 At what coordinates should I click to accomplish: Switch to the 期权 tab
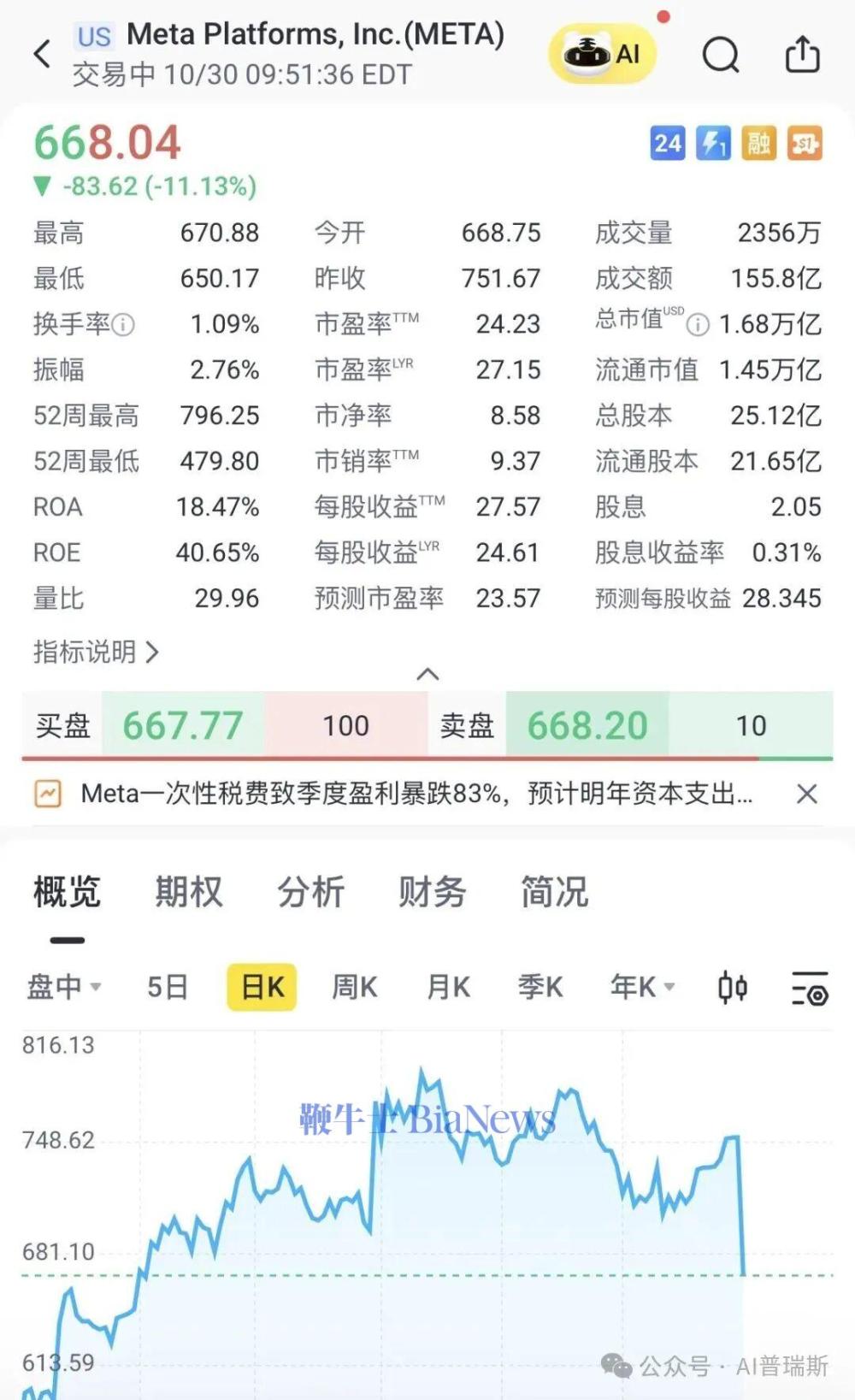(x=189, y=892)
